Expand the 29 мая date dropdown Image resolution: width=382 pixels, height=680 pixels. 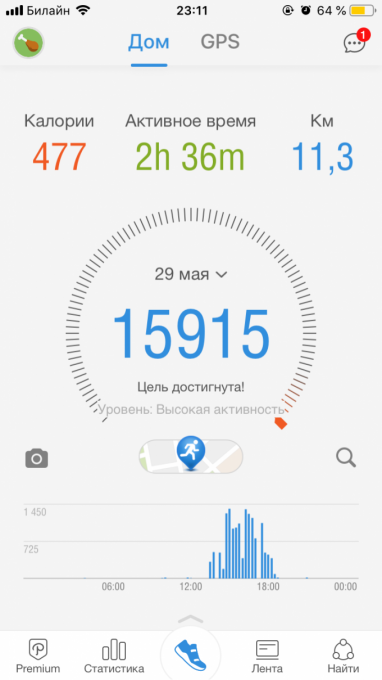pyautogui.click(x=191, y=274)
